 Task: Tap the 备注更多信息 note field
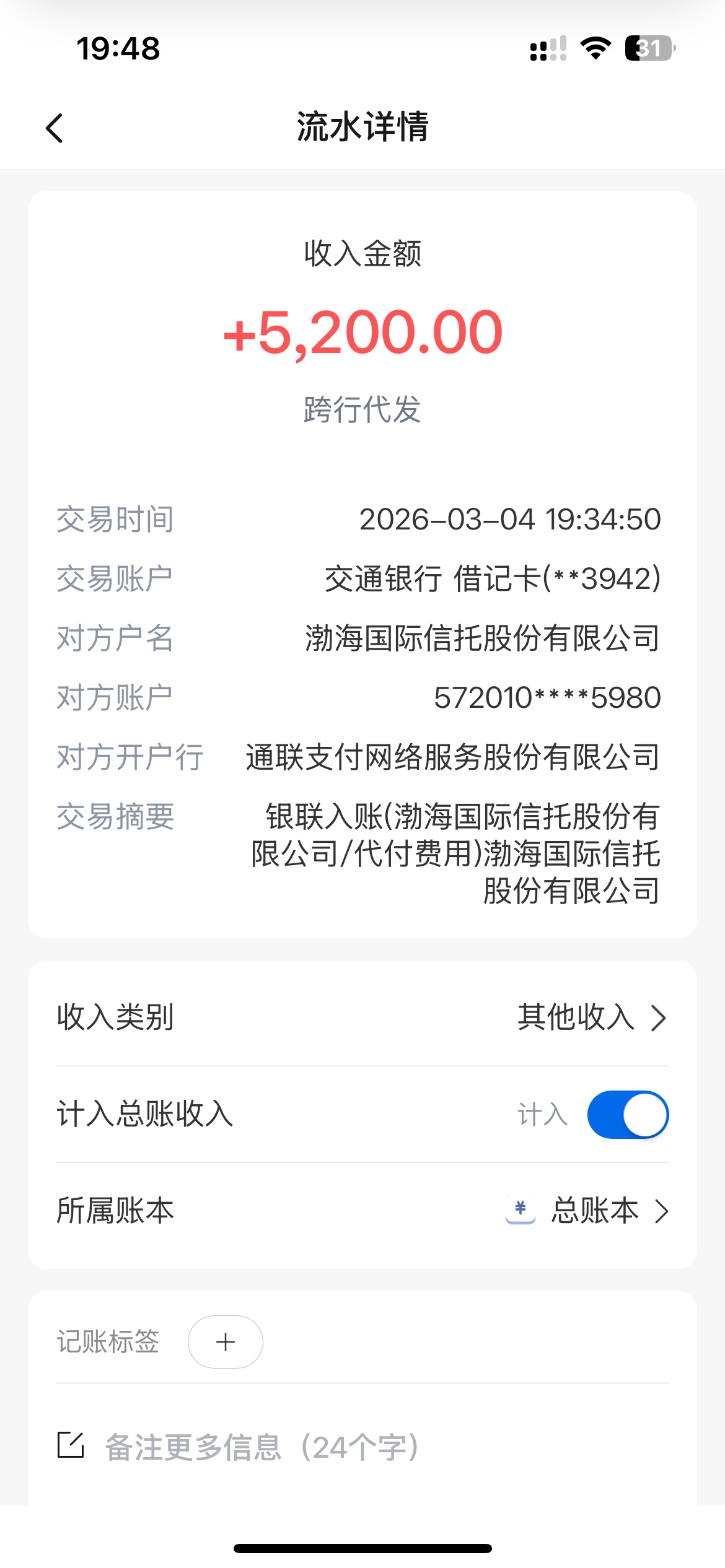pos(260,1447)
